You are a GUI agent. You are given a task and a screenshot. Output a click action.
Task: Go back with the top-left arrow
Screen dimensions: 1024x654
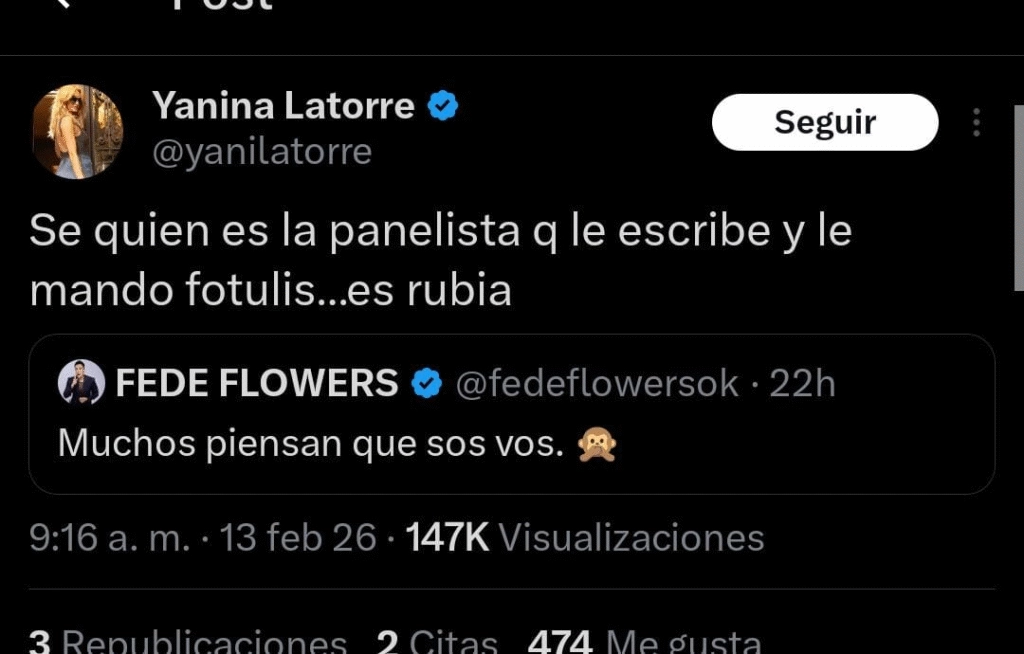coord(62,4)
